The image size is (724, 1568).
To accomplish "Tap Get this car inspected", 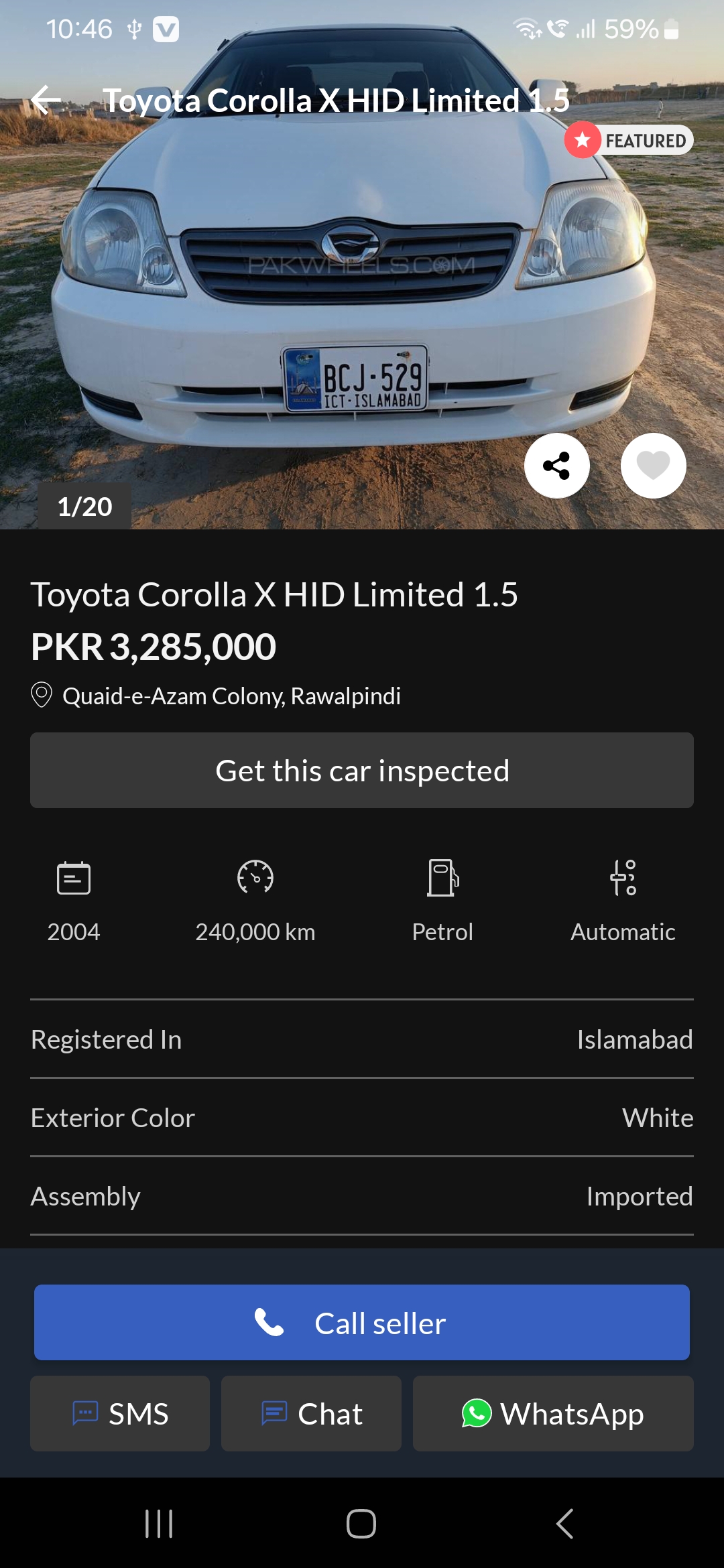I will coord(362,770).
